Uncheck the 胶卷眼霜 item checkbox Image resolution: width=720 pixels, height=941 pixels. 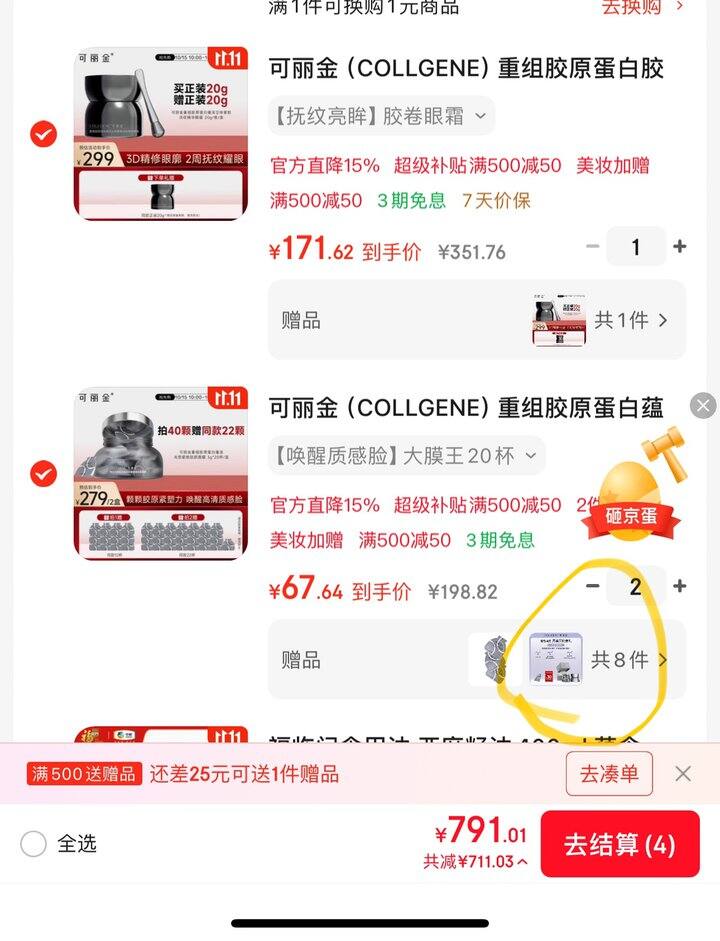coord(43,134)
